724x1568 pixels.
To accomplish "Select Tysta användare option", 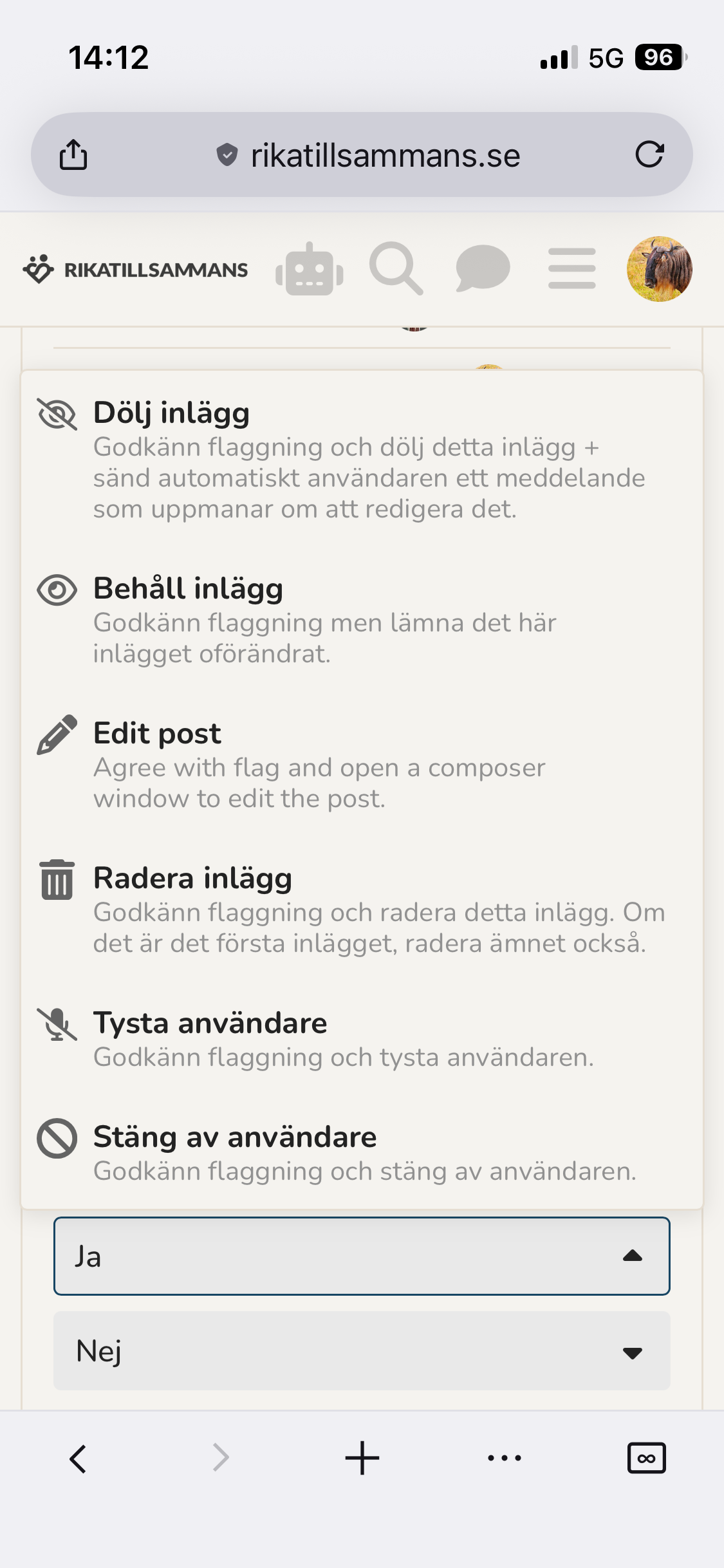I will click(x=362, y=1039).
